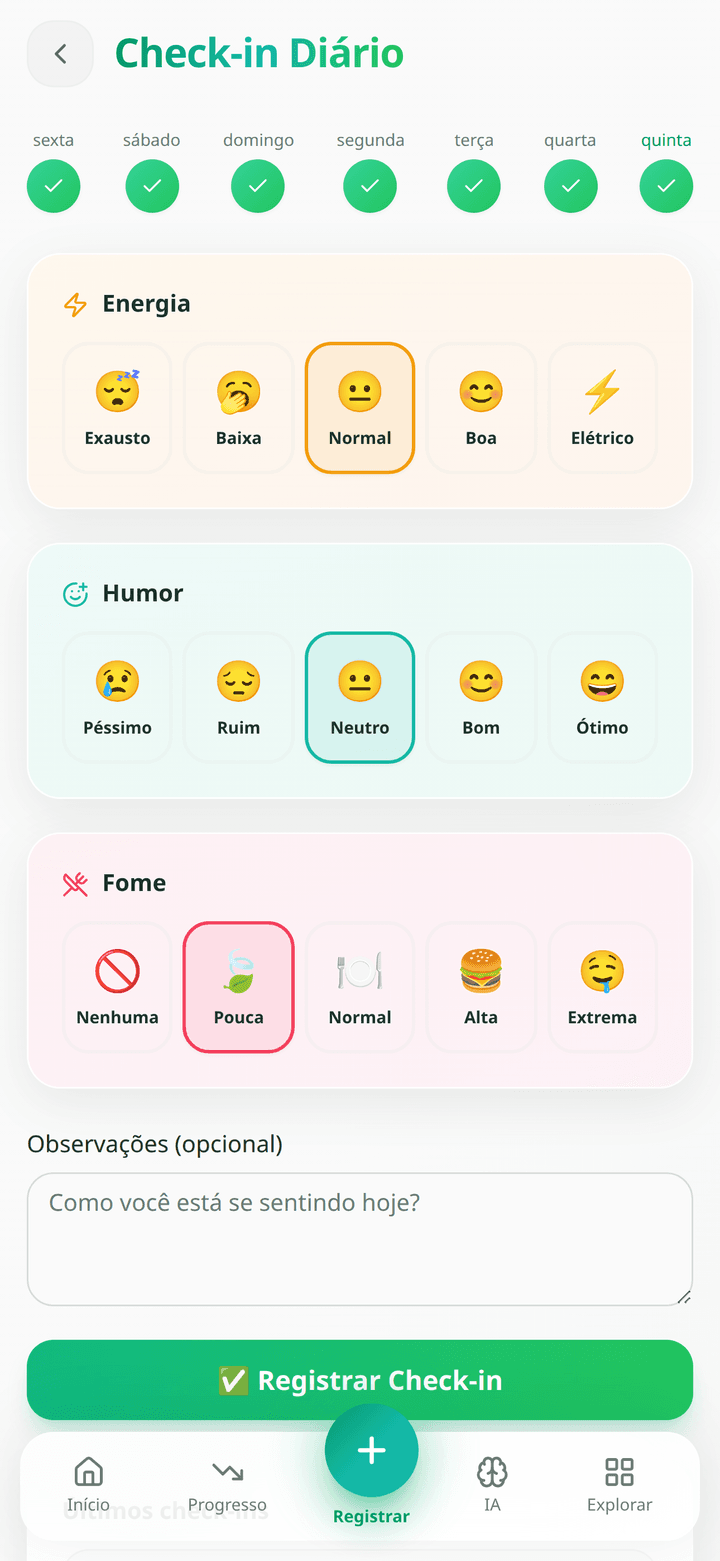
Task: Pick Elétrico energy option
Action: pos(602,408)
